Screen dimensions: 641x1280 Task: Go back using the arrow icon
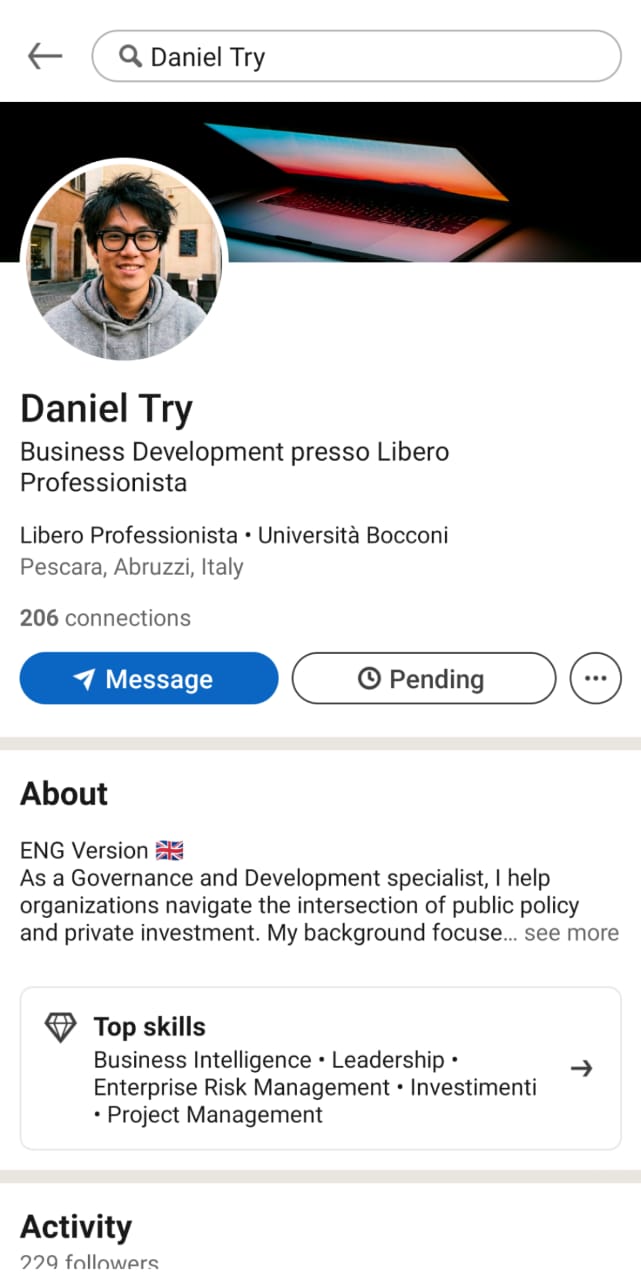[45, 56]
